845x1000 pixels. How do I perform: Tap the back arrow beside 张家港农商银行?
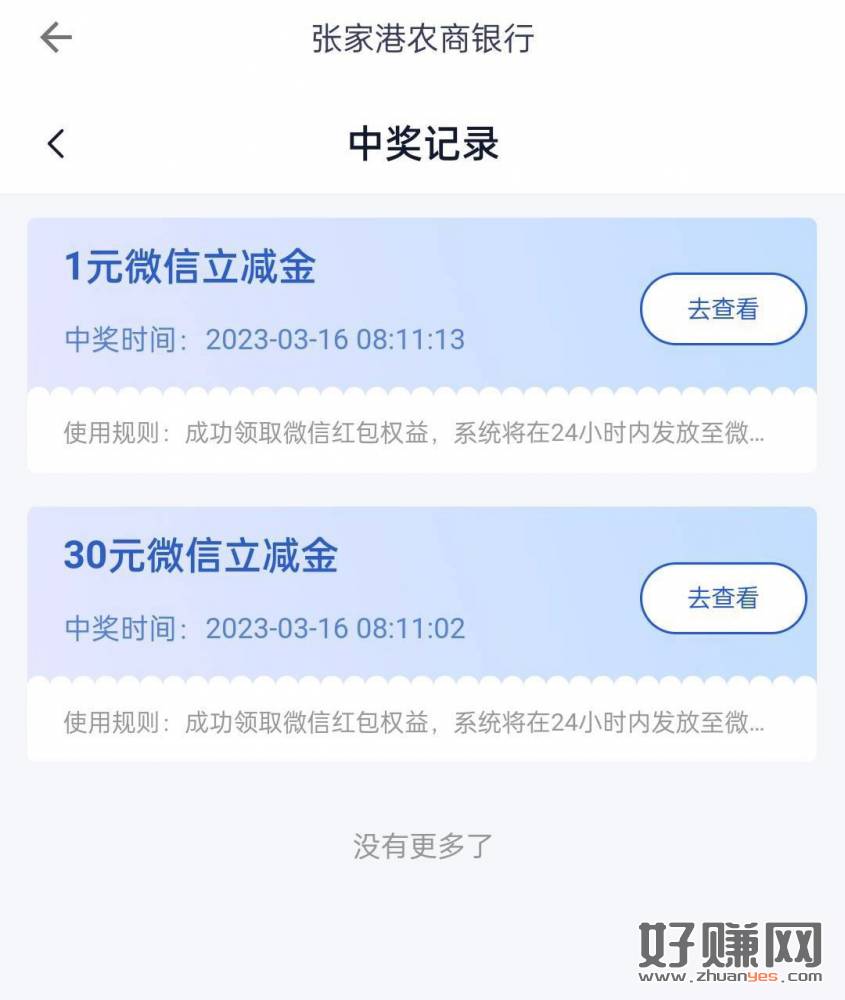[x=56, y=38]
